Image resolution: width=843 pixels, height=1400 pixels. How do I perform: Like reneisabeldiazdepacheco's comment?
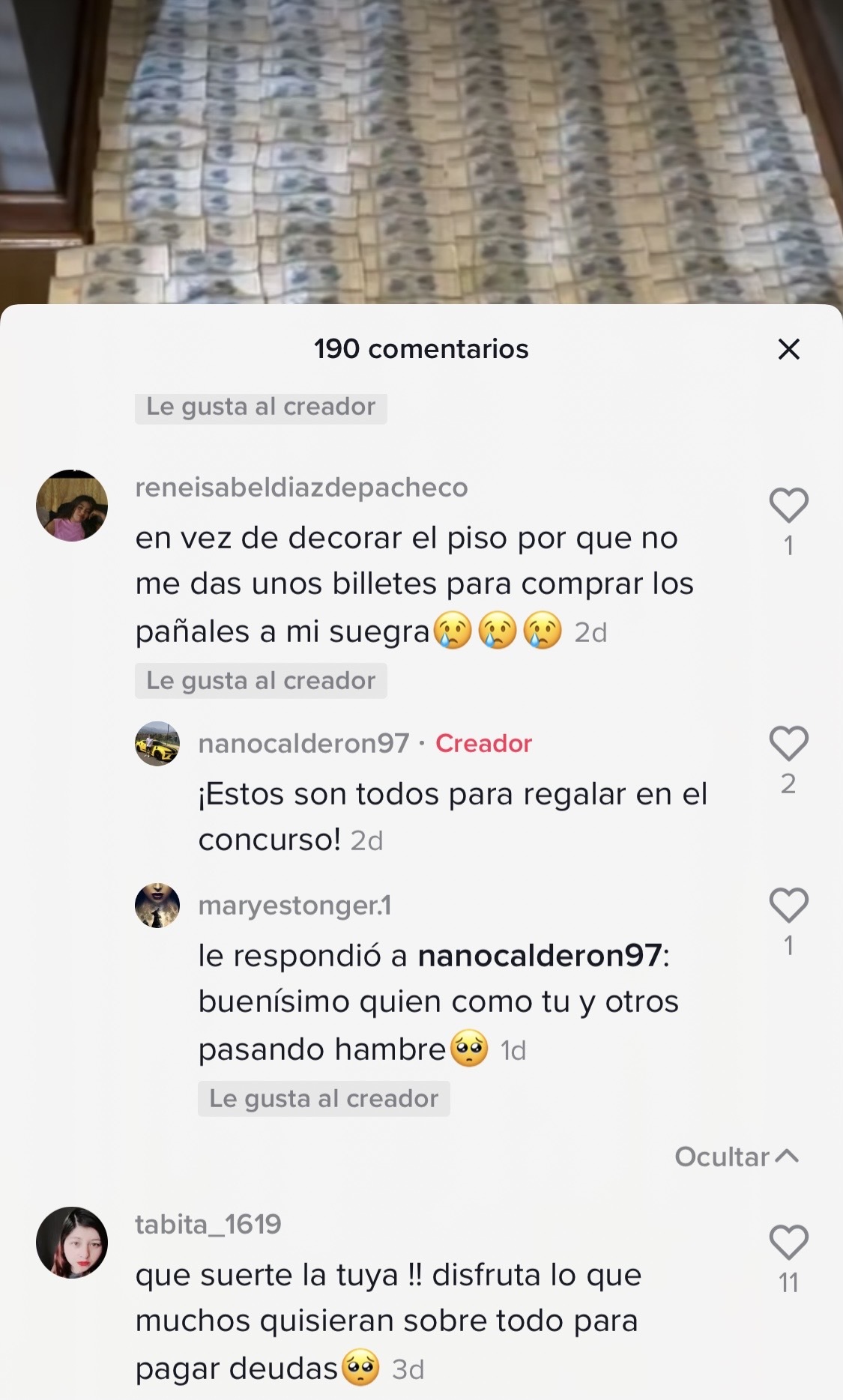pyautogui.click(x=788, y=506)
